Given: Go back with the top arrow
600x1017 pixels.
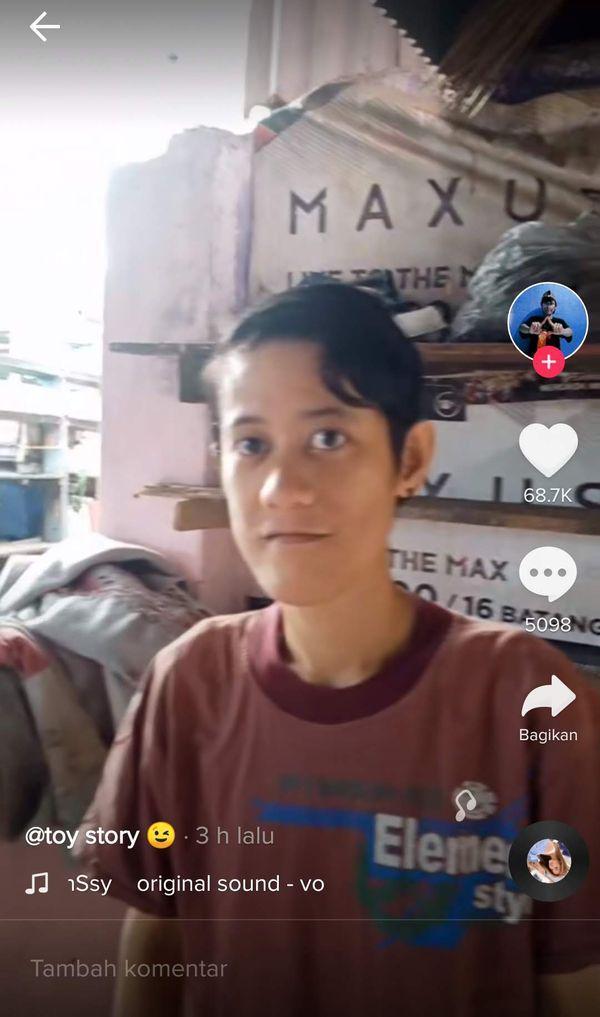Looking at the screenshot, I should tap(44, 27).
